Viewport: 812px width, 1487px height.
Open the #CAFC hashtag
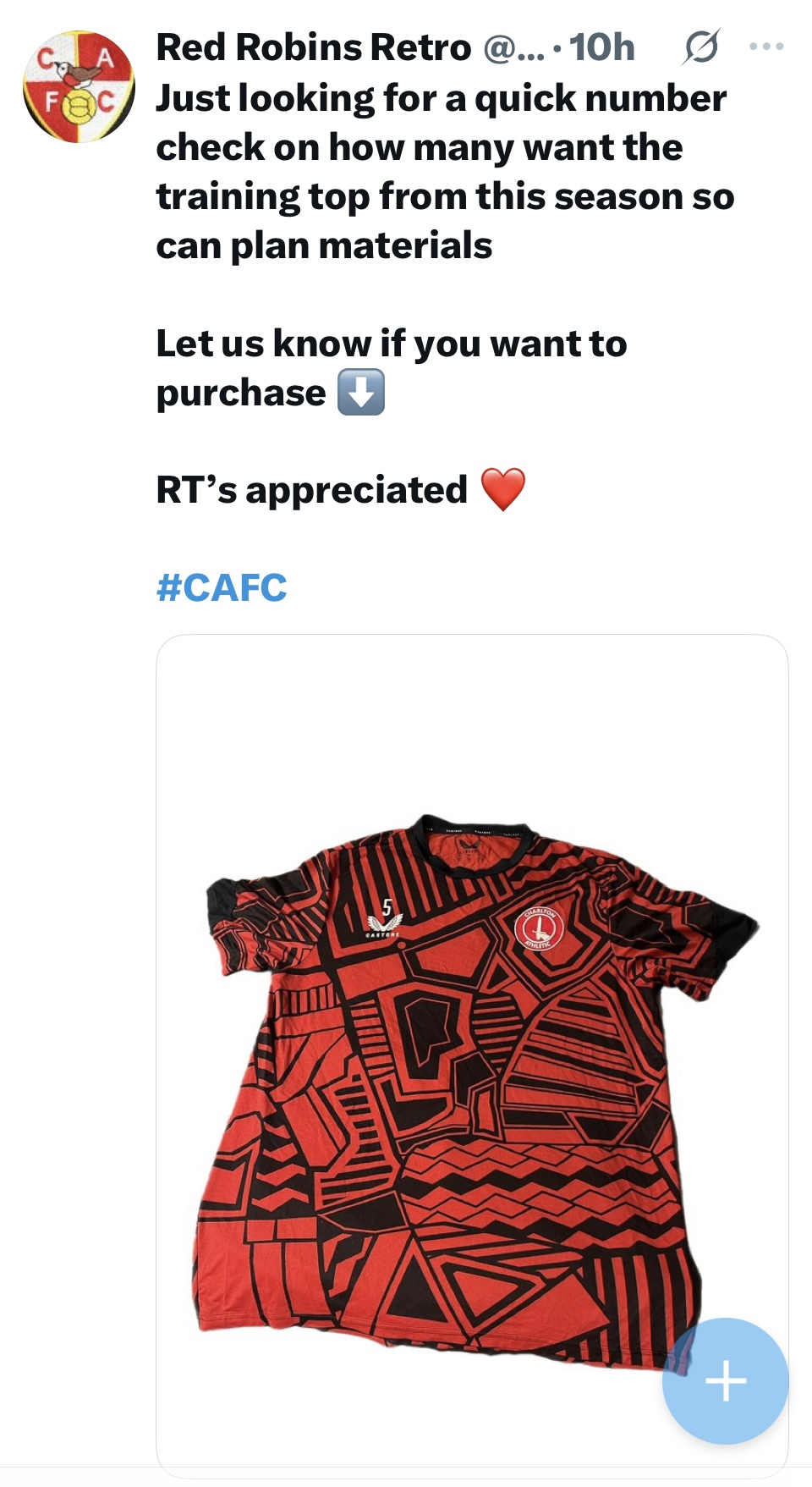(222, 587)
